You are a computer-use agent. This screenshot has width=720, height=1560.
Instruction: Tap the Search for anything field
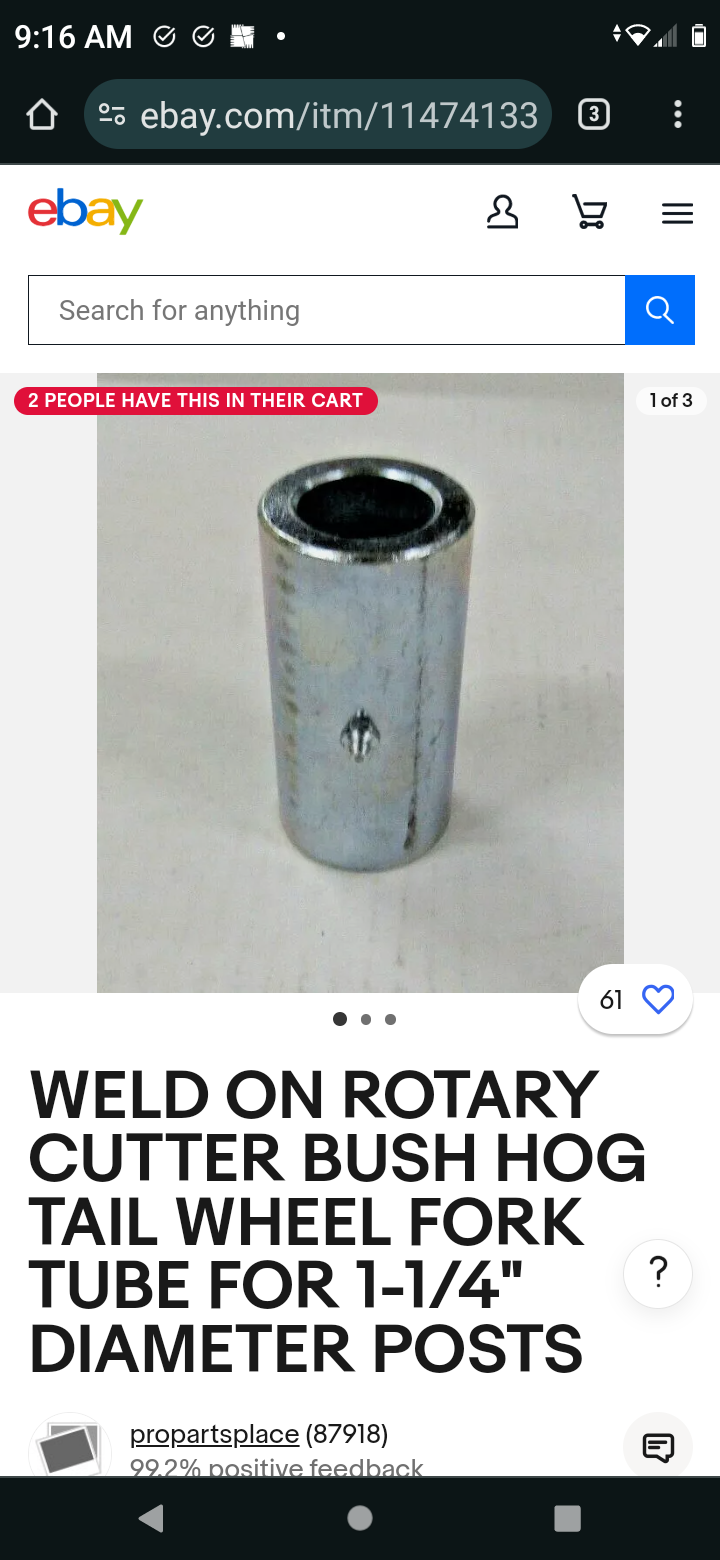coord(326,310)
